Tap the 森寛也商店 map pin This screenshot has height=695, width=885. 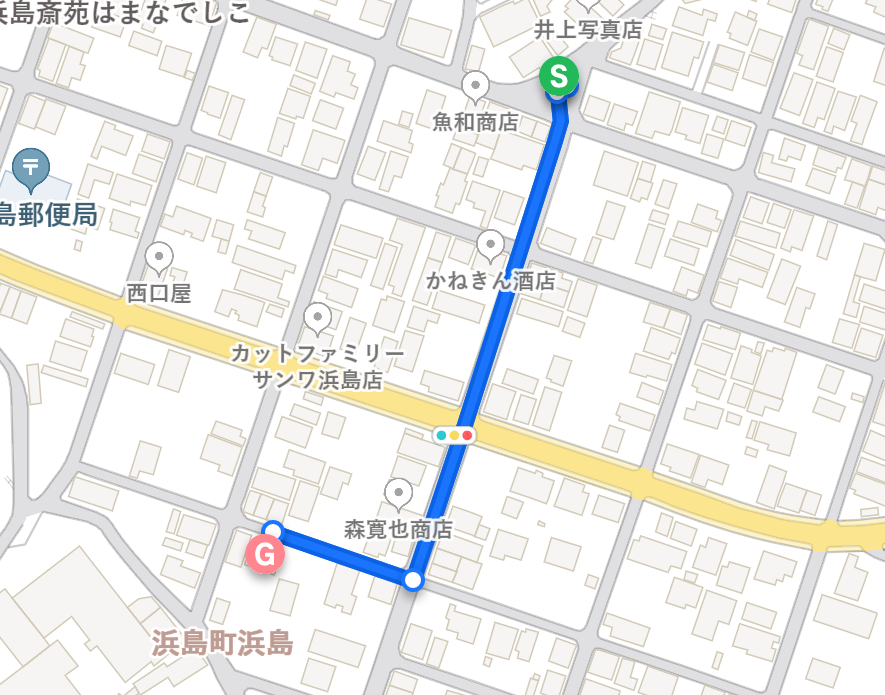(400, 493)
